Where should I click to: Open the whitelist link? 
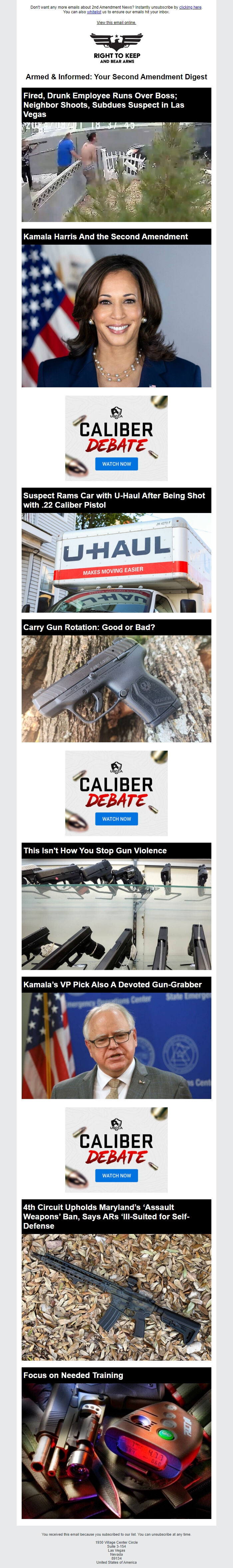tap(94, 12)
